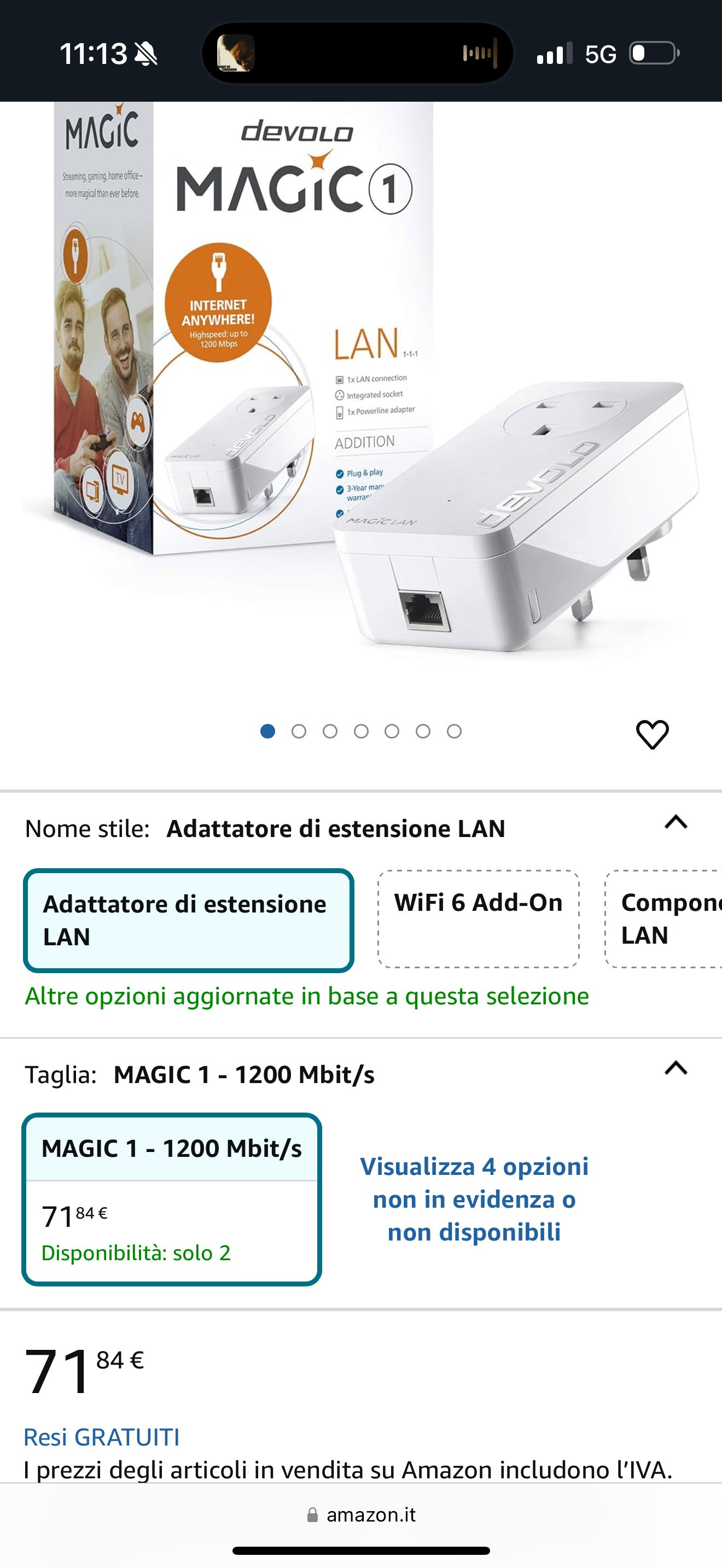Tap the amazon.it address bar

[362, 1514]
